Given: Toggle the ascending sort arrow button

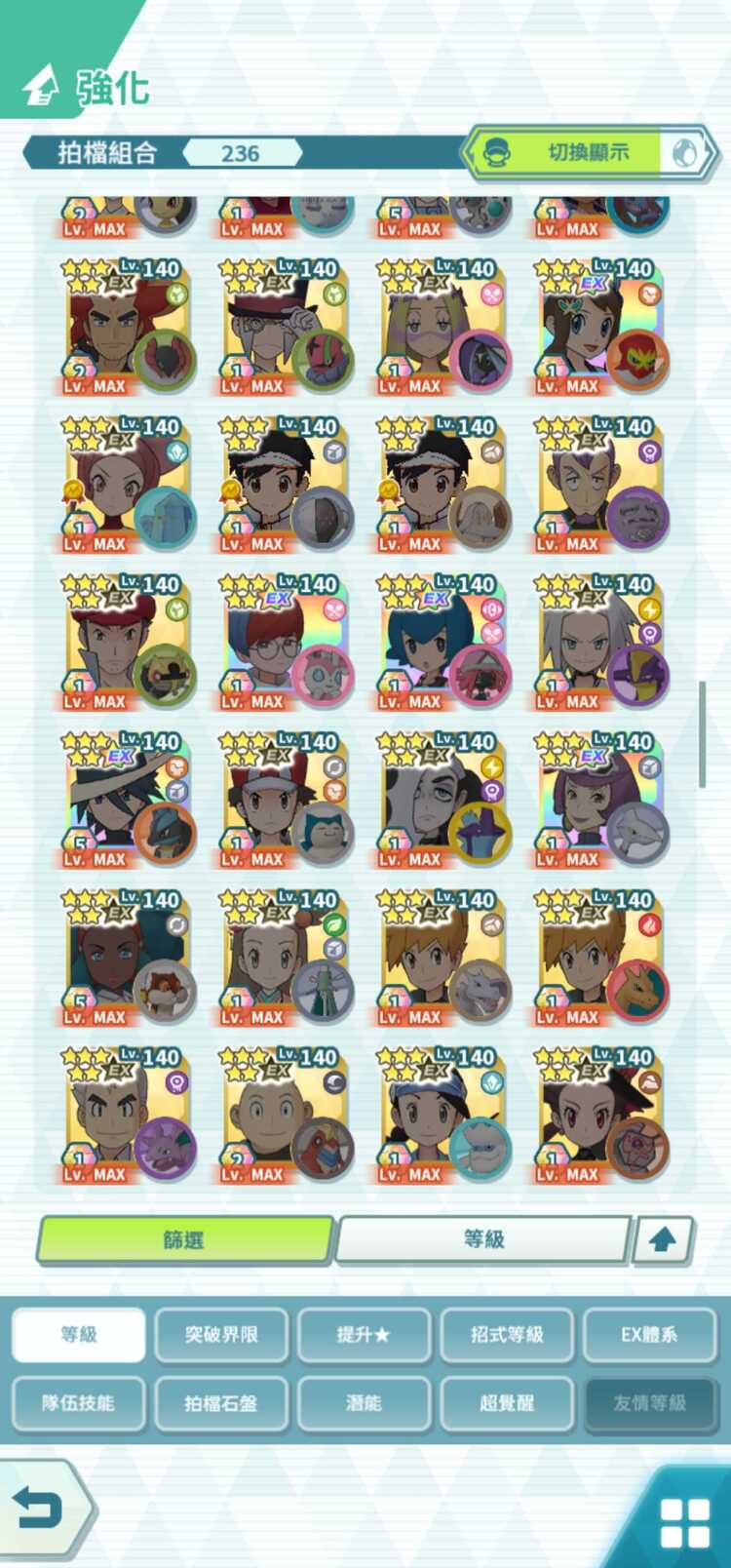Looking at the screenshot, I should (663, 1239).
